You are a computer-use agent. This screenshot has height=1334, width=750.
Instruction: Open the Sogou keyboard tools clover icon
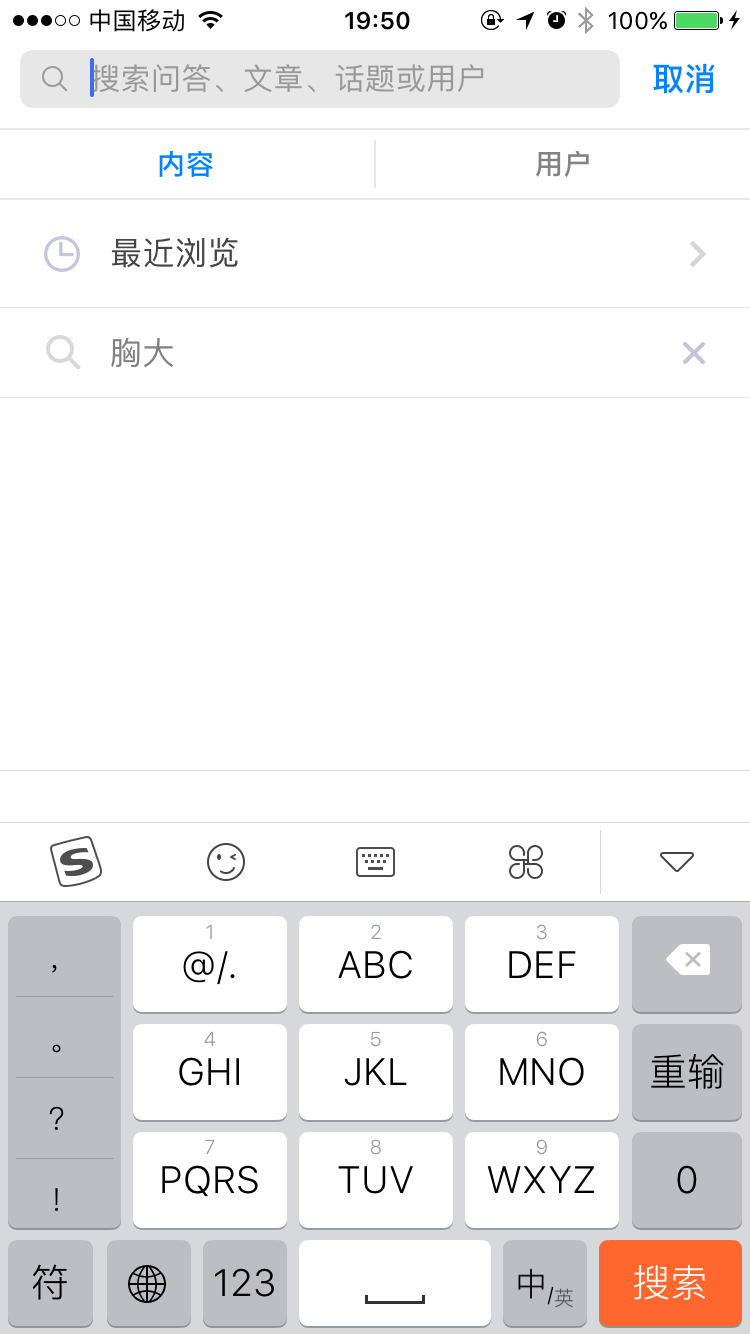[x=527, y=861]
